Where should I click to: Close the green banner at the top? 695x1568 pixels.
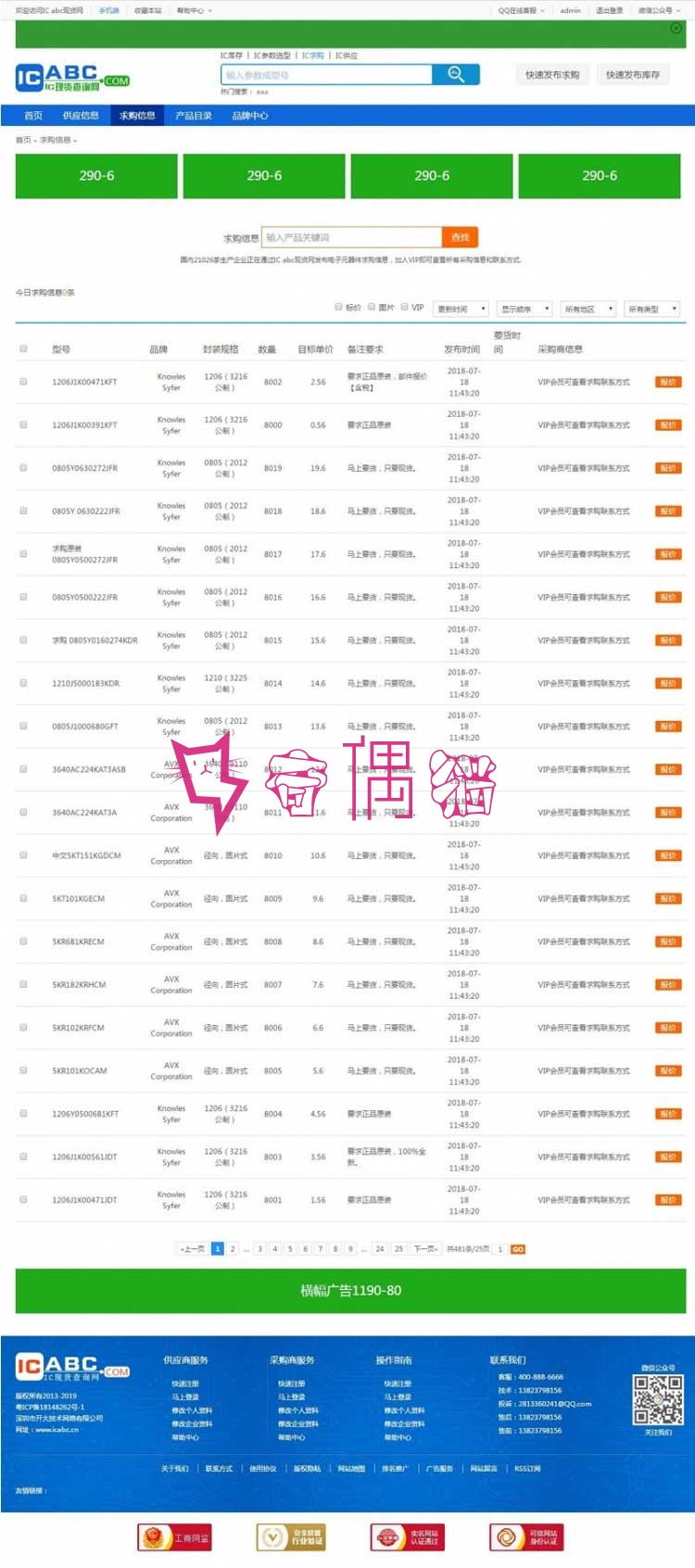point(676,28)
